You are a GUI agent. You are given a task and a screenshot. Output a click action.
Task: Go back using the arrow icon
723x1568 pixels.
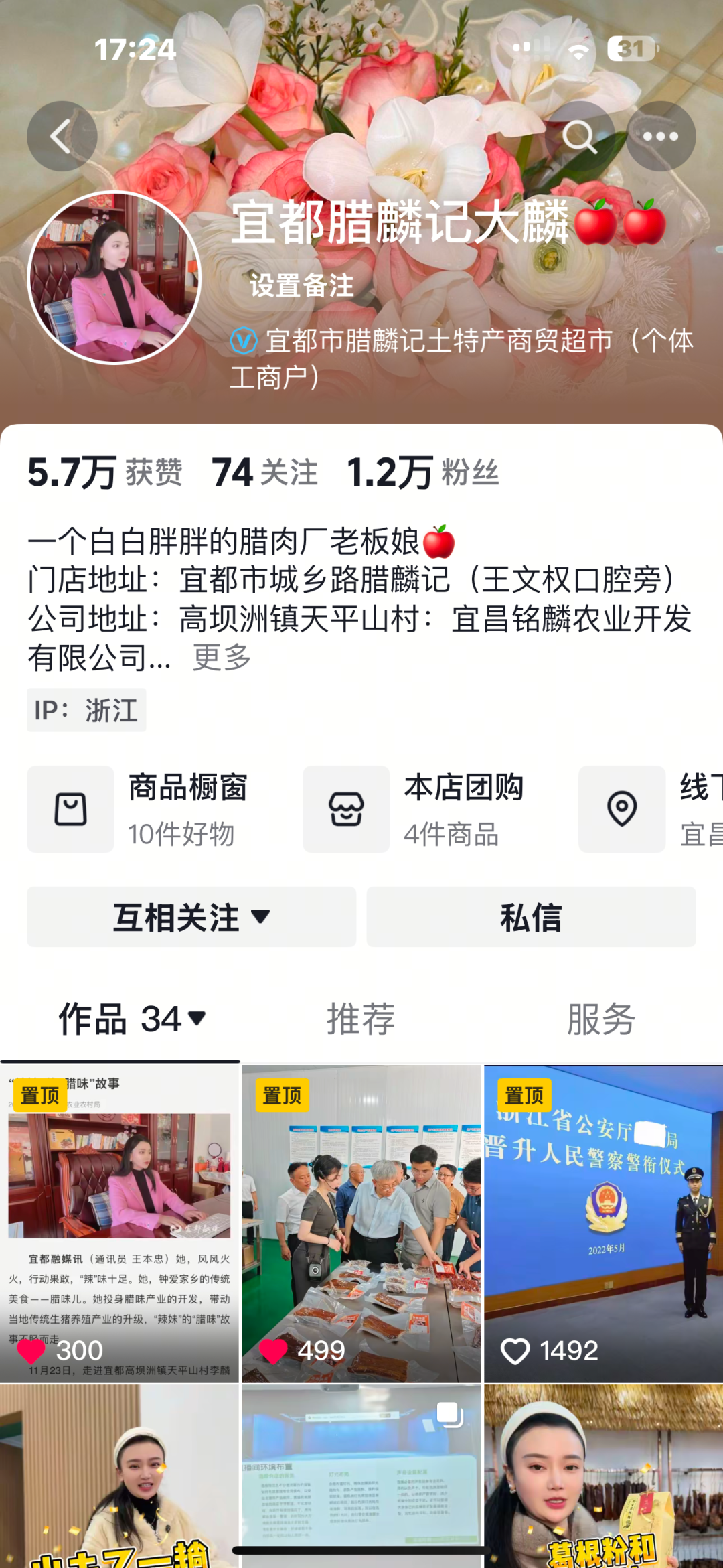(62, 137)
